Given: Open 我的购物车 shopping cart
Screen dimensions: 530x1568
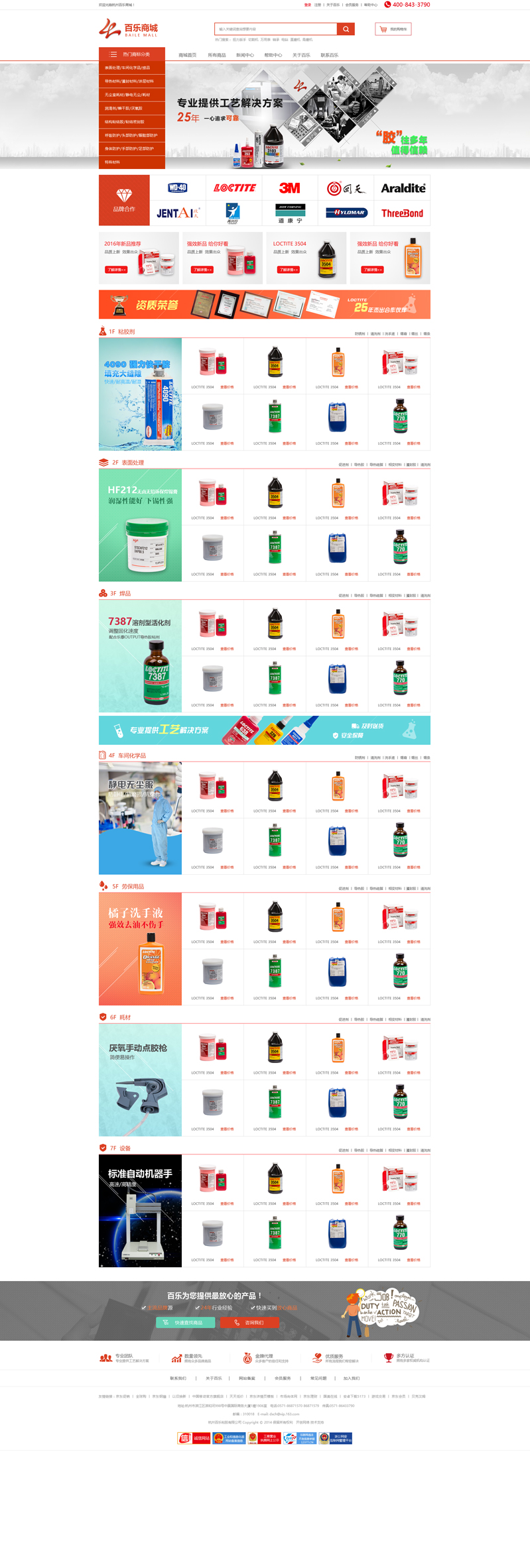Looking at the screenshot, I should tap(393, 29).
